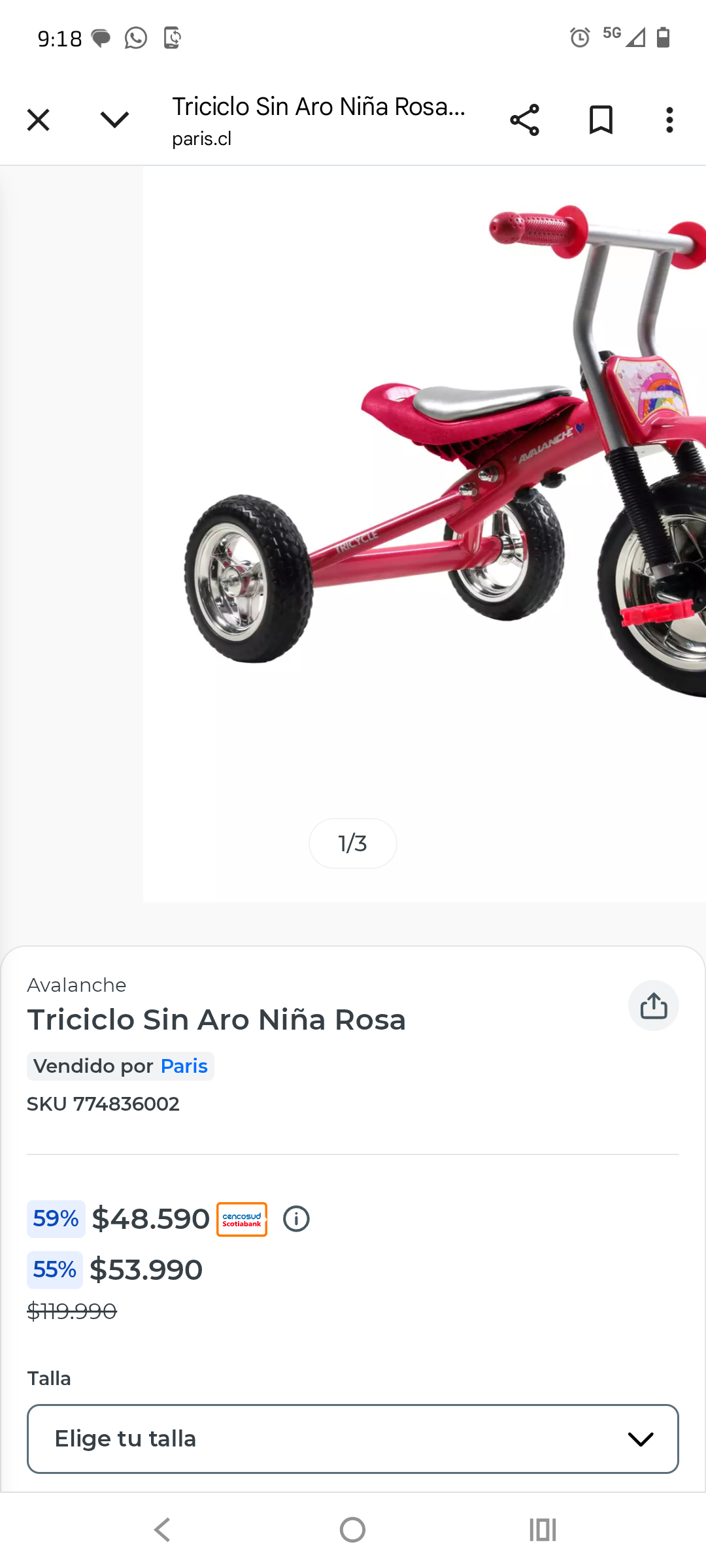This screenshot has height=1568, width=706.
Task: Select the 55% discount badge
Action: (x=54, y=1269)
